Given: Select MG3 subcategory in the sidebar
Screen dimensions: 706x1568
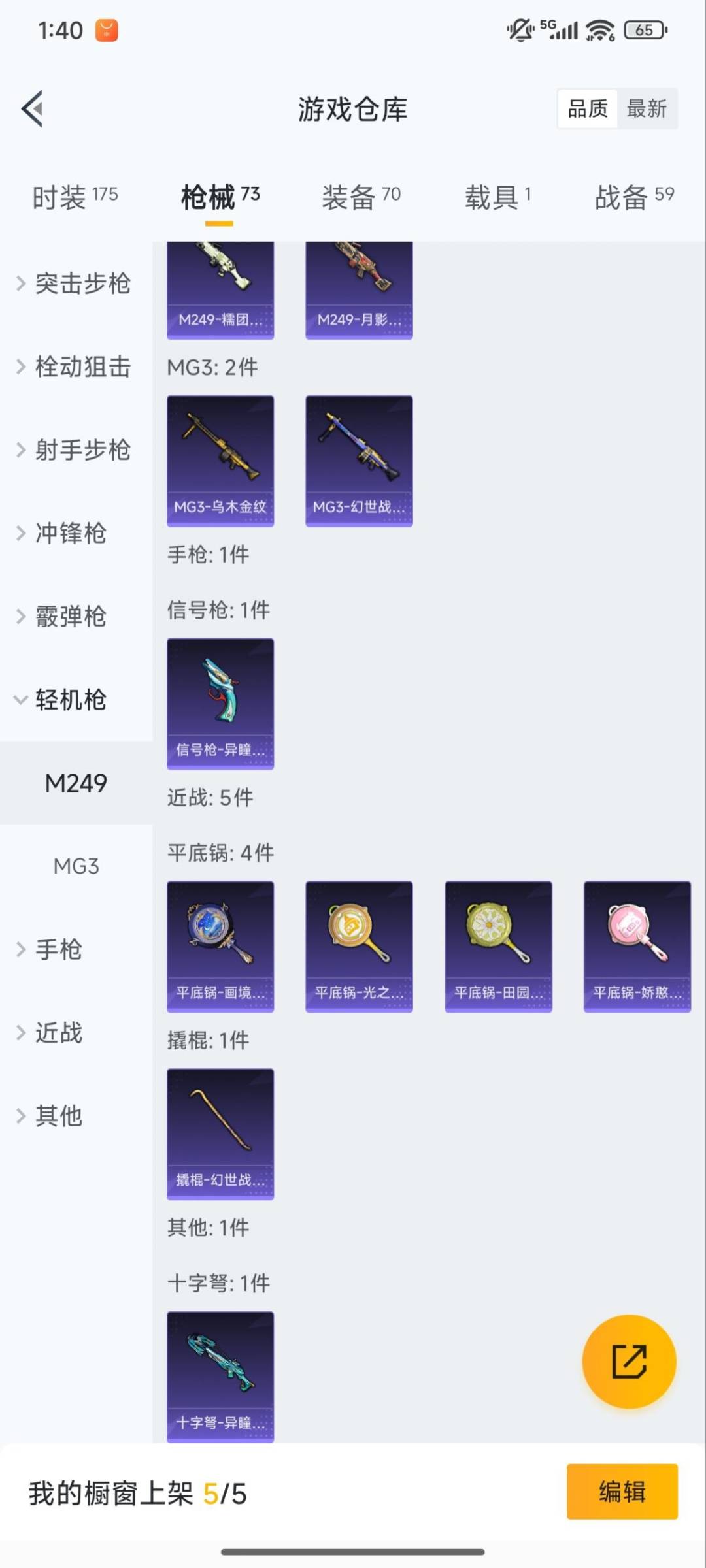Looking at the screenshot, I should (75, 866).
